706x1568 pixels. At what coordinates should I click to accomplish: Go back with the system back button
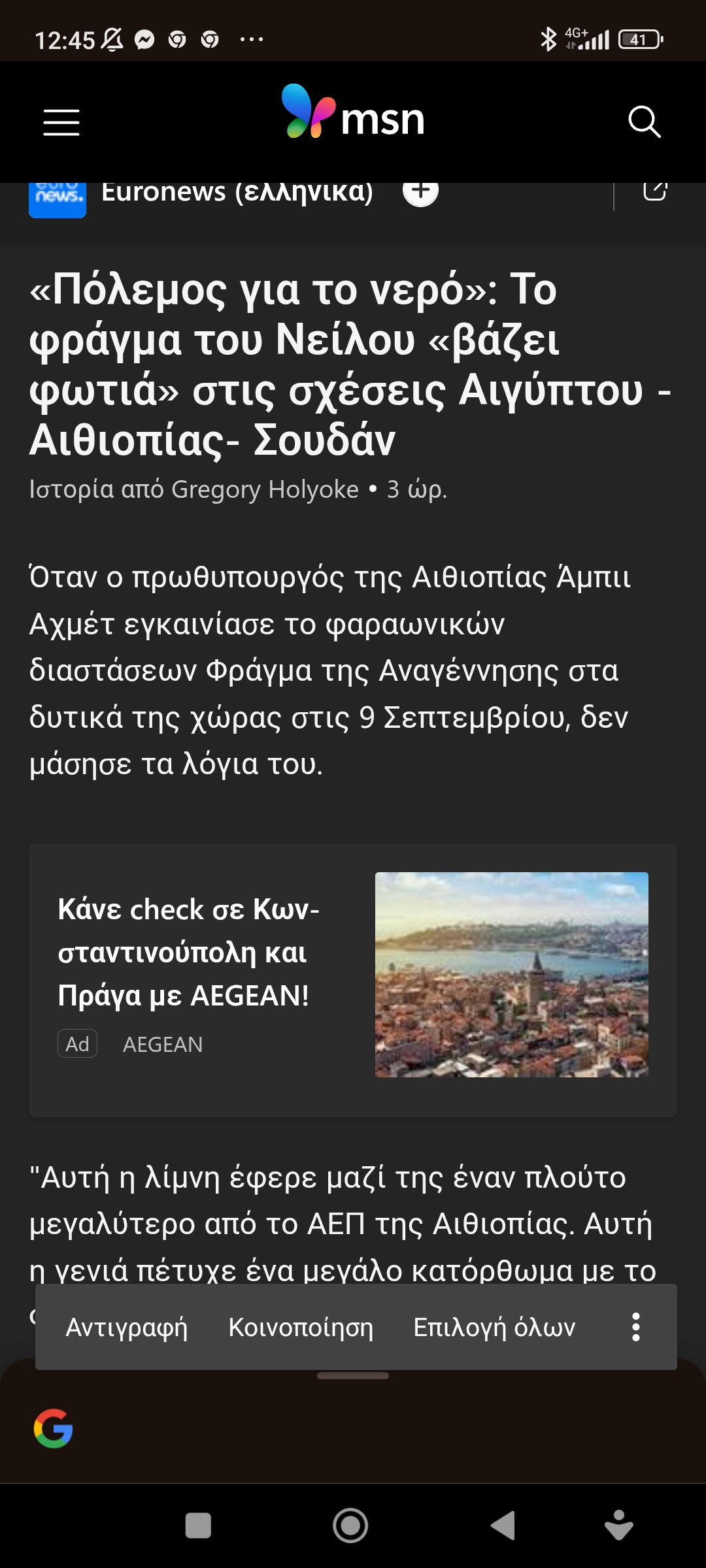click(x=503, y=1526)
